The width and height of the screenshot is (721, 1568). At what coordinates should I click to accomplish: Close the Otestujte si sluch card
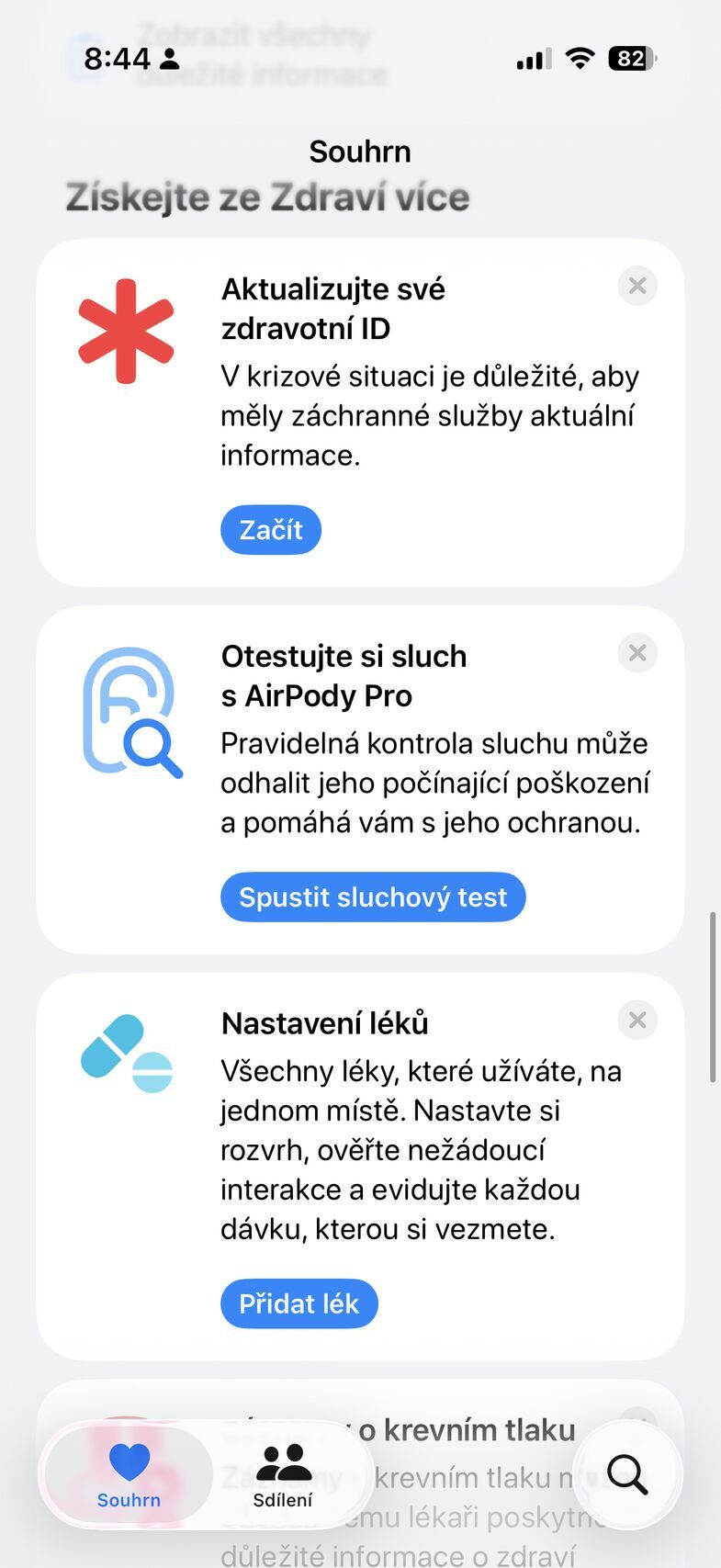637,653
